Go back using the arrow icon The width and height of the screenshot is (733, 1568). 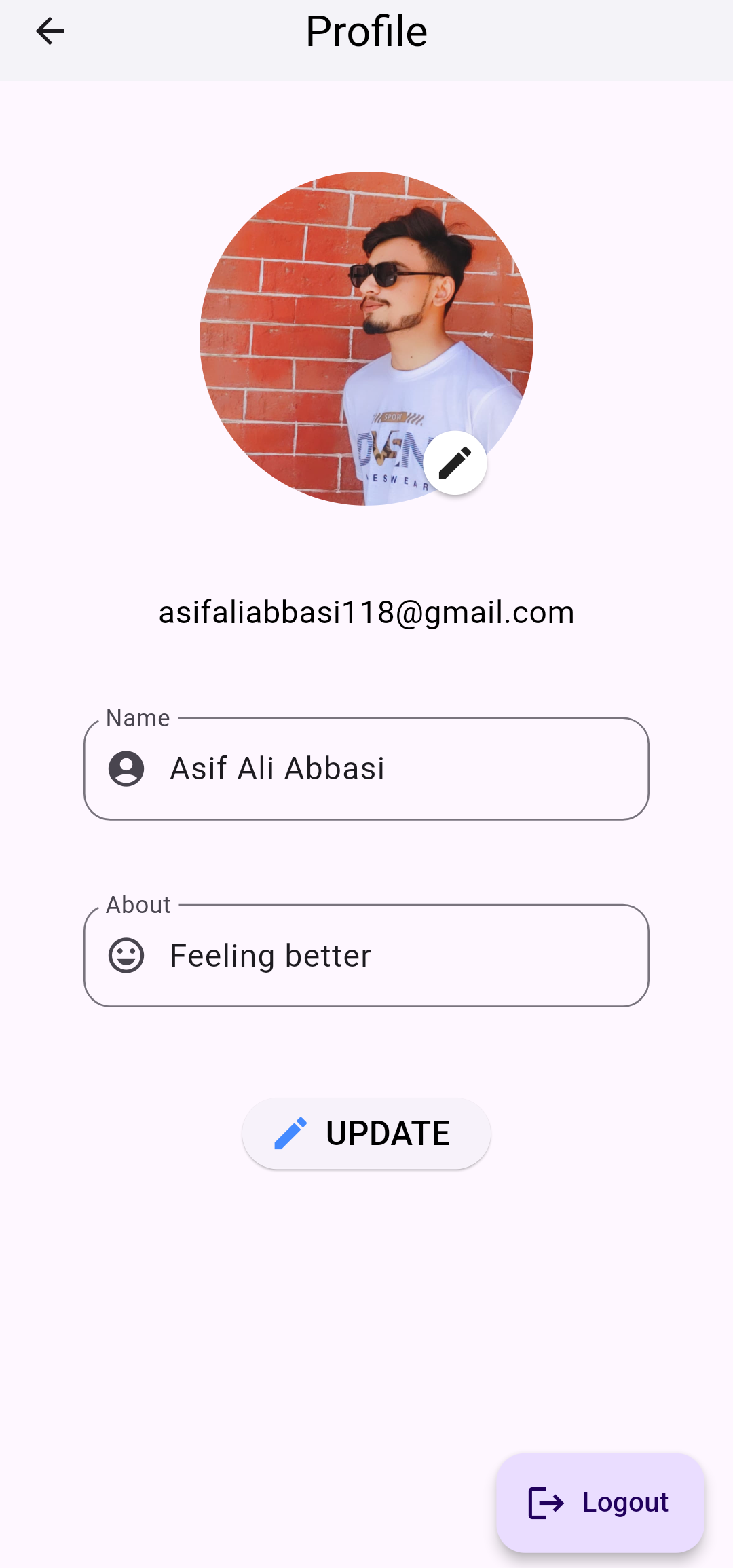pos(50,31)
